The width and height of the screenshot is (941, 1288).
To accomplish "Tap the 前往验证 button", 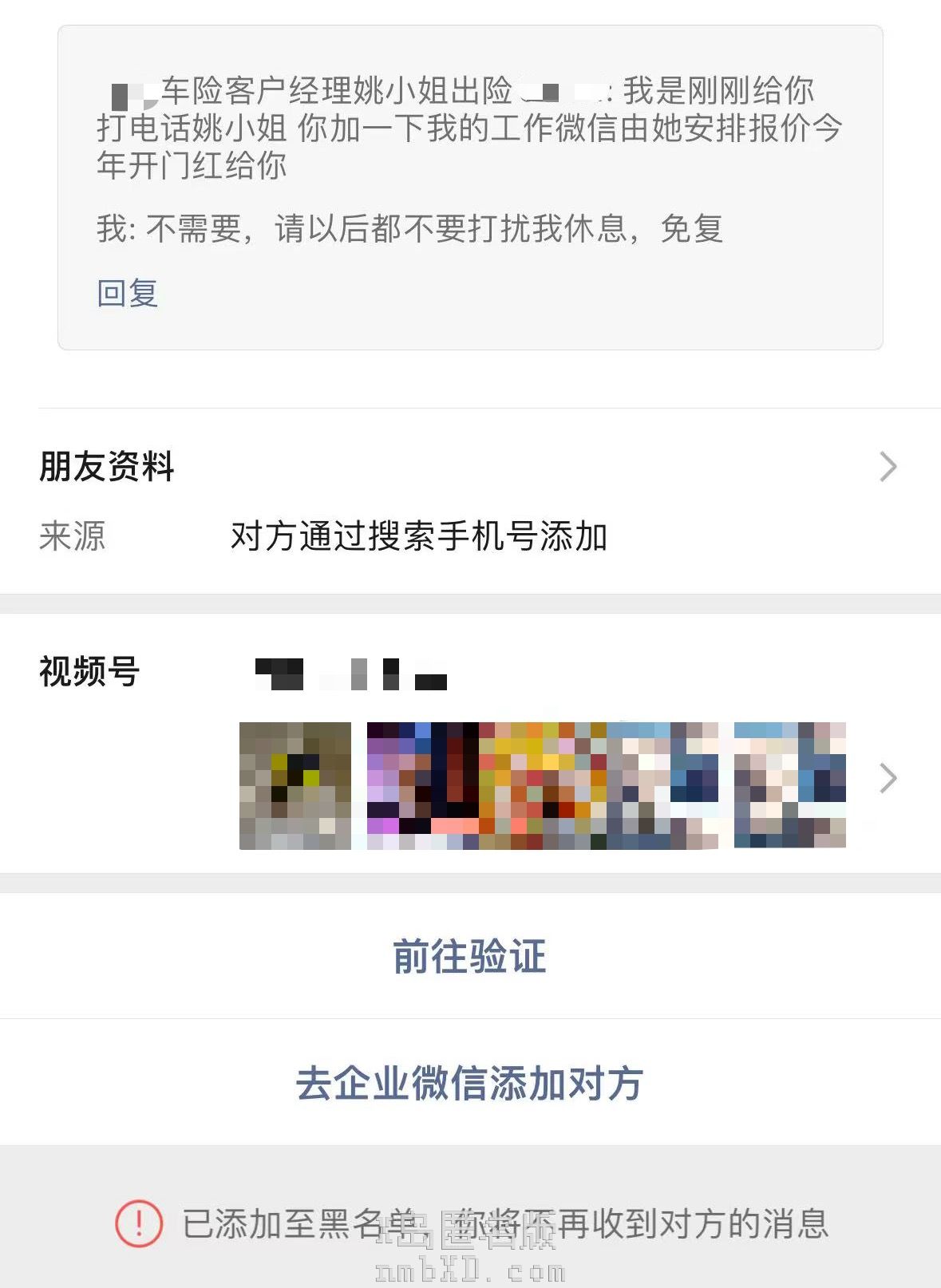I will point(469,956).
